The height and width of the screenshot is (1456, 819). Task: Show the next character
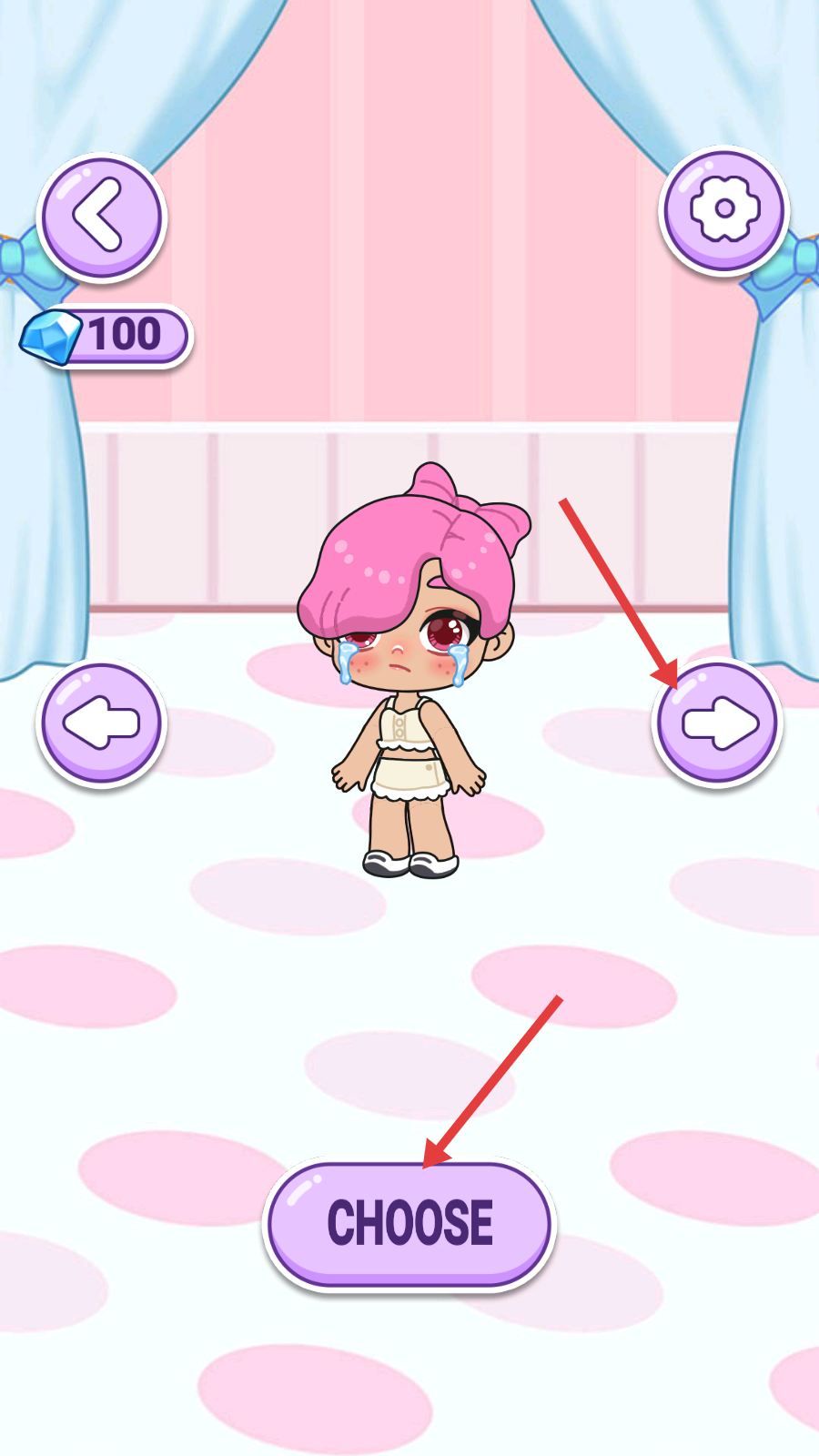click(x=718, y=723)
